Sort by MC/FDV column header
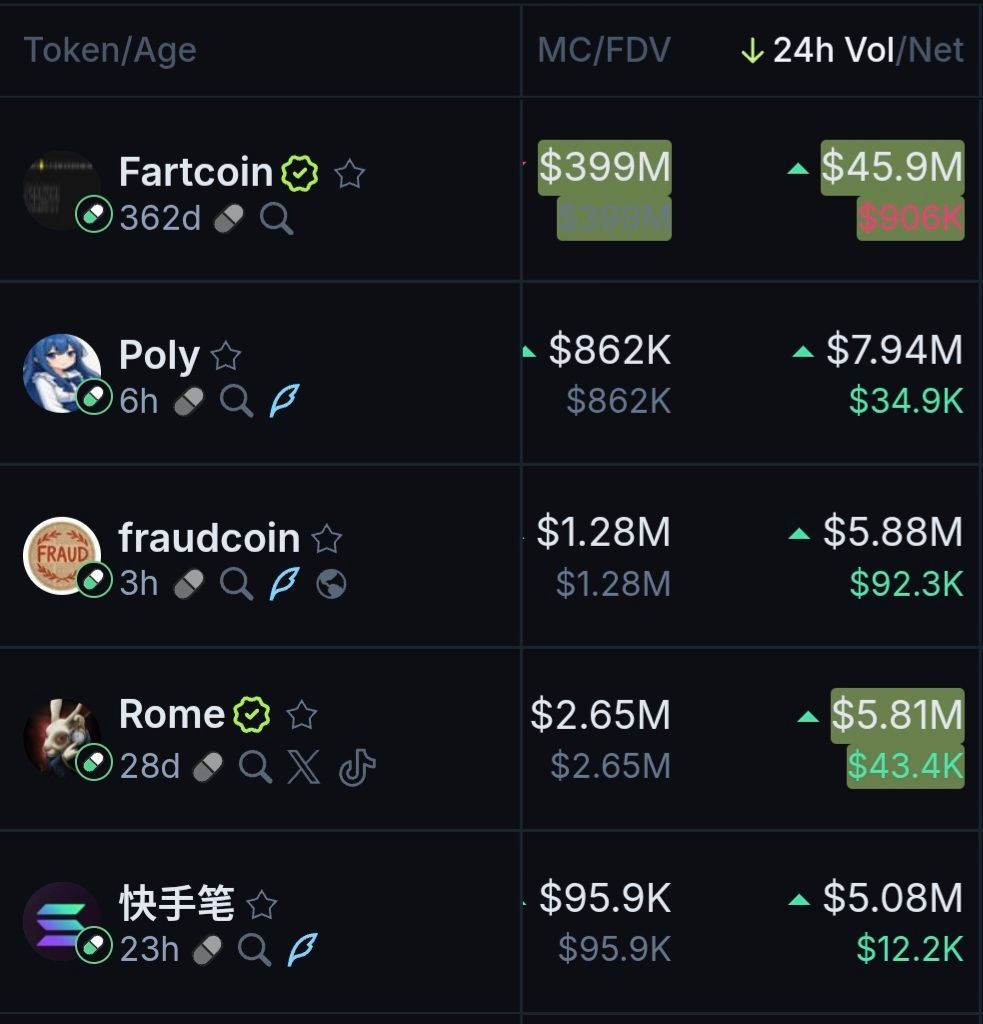Viewport: 983px width, 1024px height. [604, 50]
